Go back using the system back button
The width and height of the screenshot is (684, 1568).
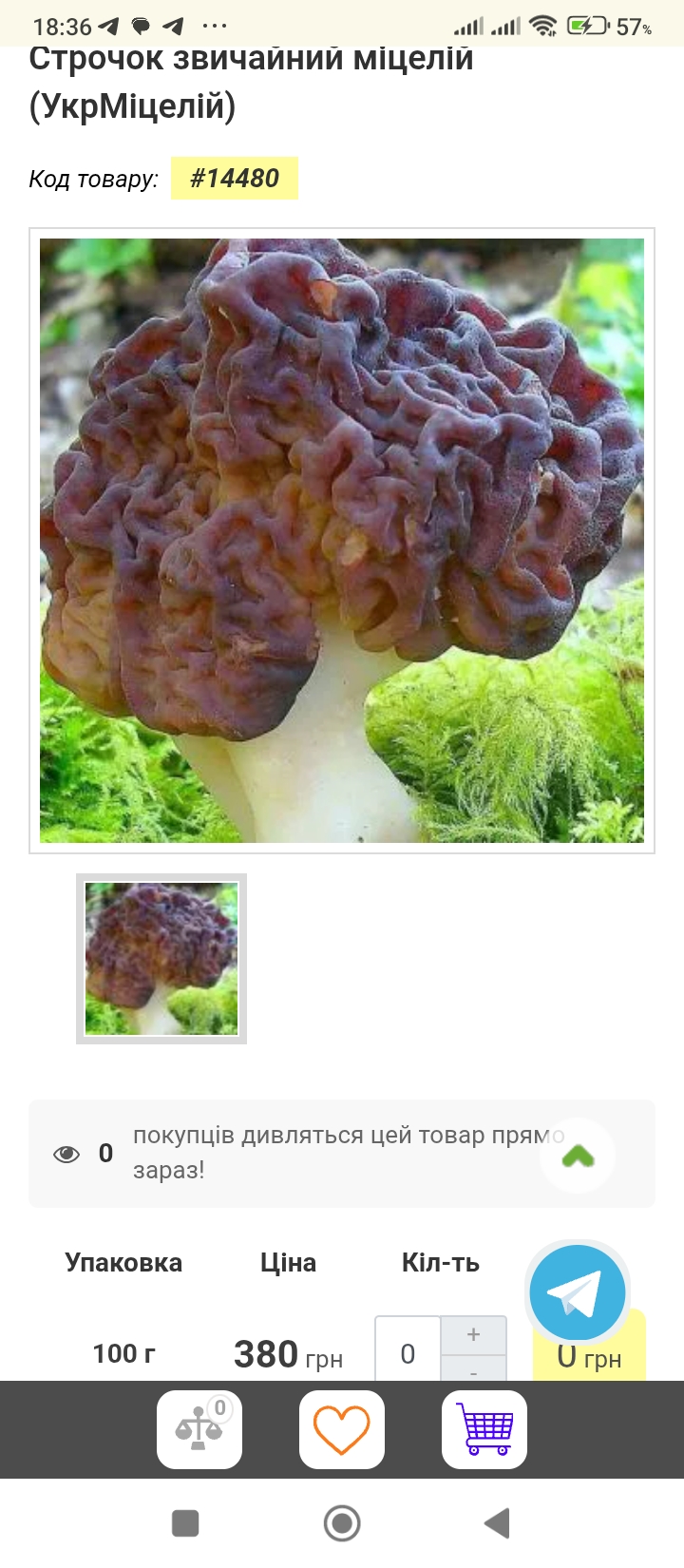pos(497,1523)
